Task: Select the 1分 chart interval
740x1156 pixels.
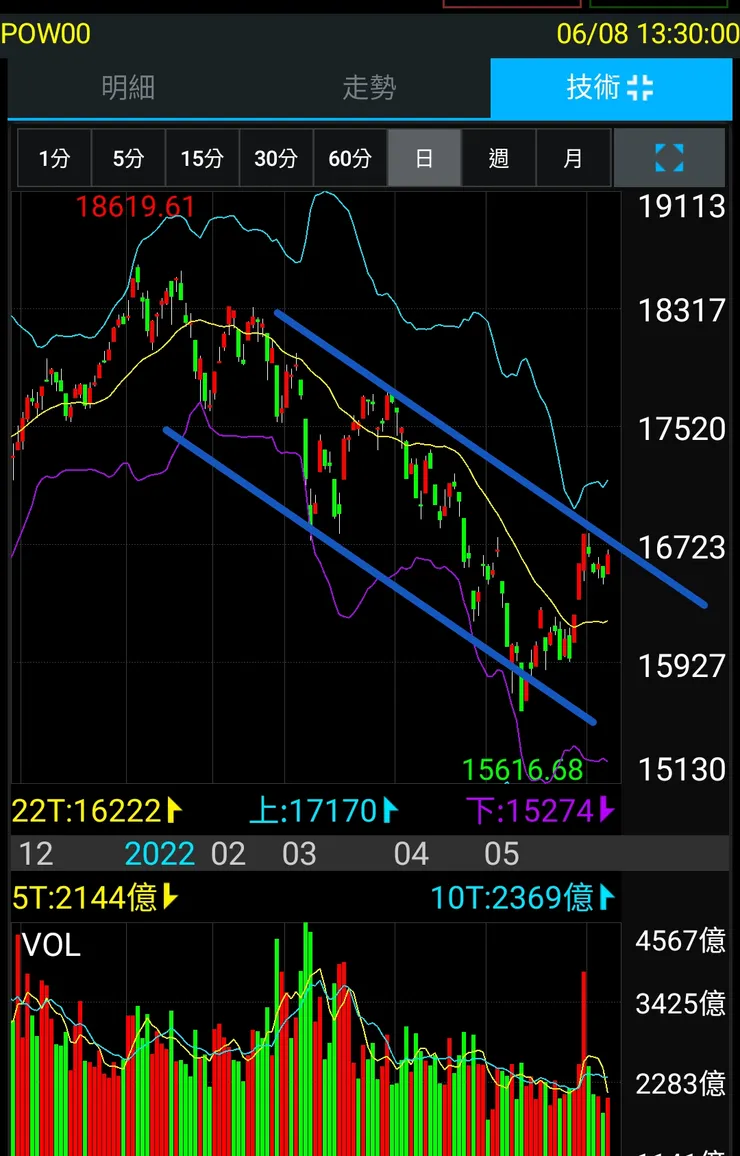Action: [x=54, y=158]
